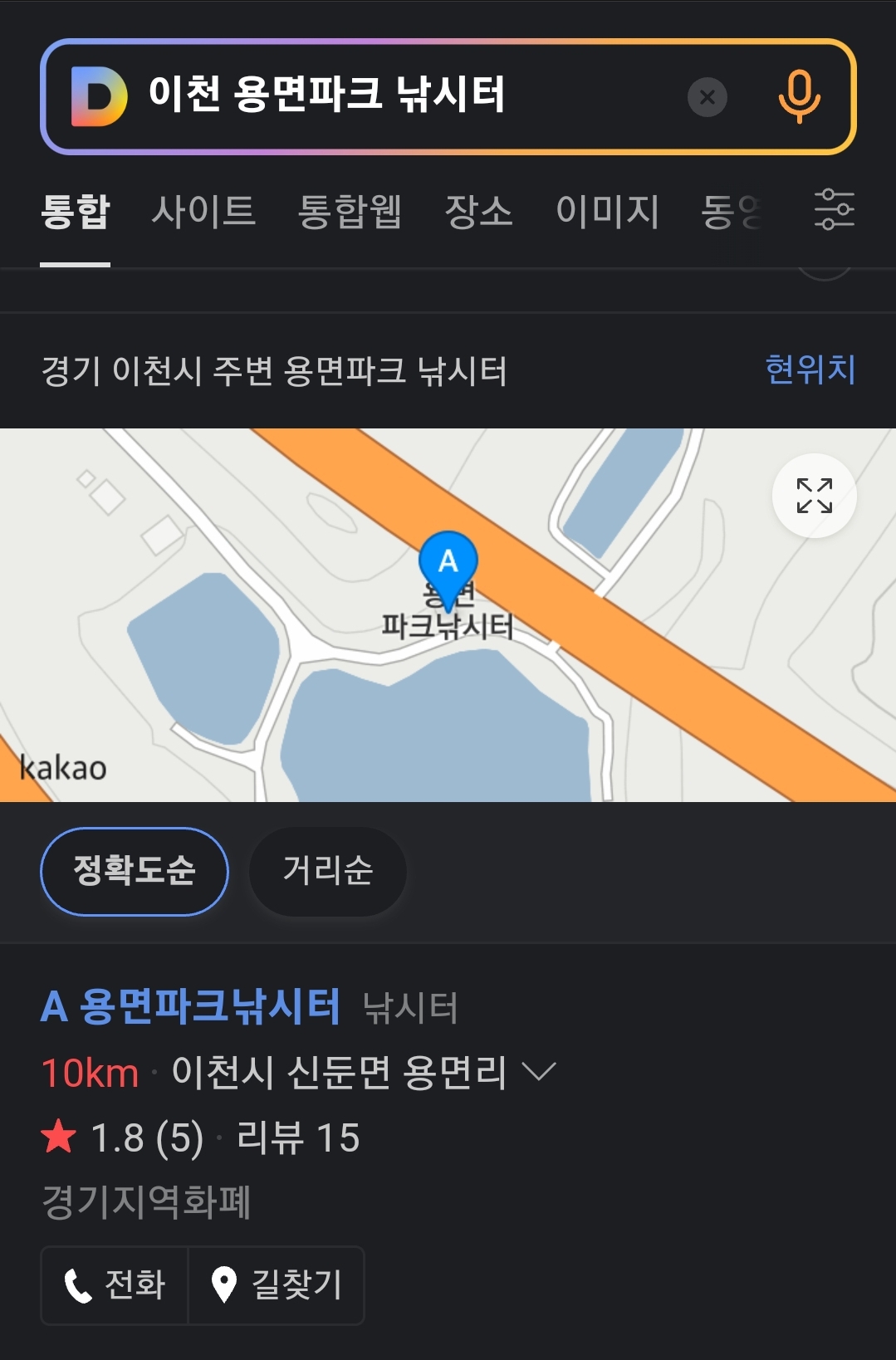Screen dimensions: 896x1360
Task: Tap 현위치 to use current location
Action: [x=810, y=369]
